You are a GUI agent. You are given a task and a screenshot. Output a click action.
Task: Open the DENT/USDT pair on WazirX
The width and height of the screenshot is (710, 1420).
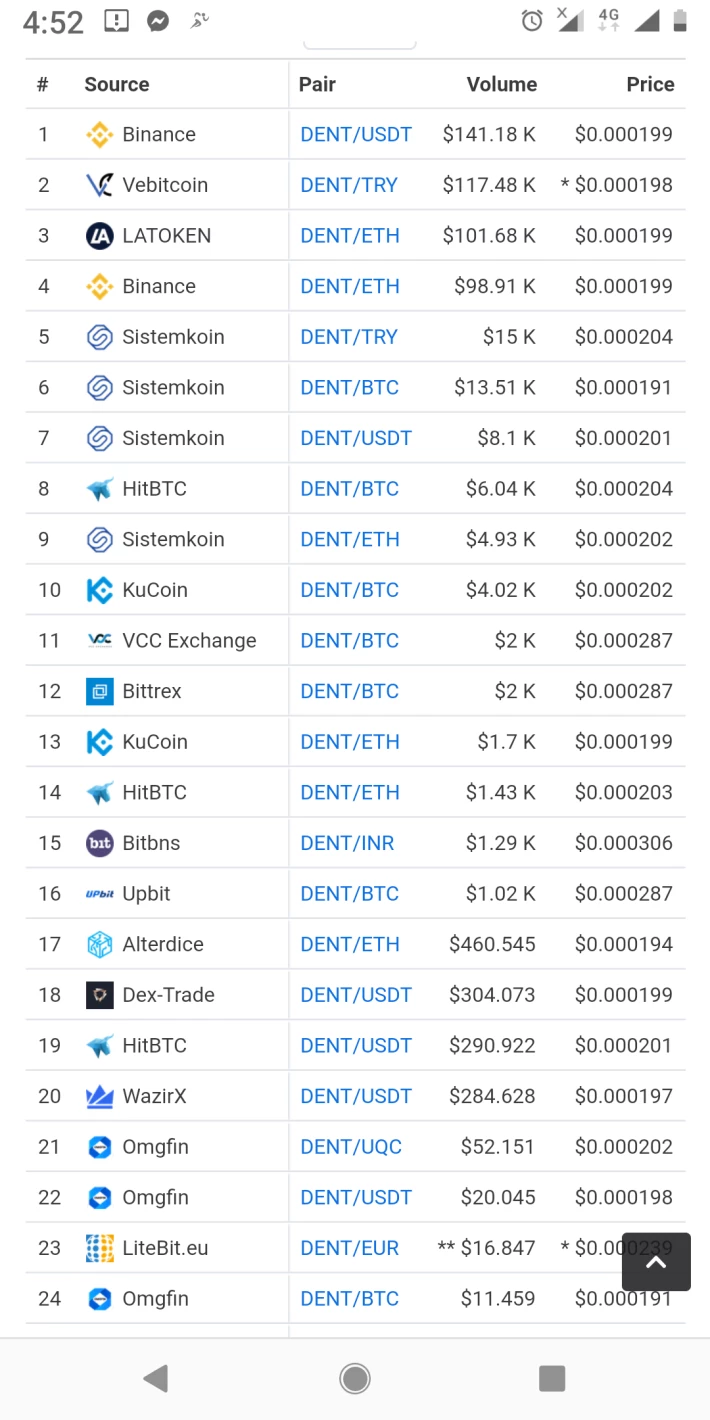tap(356, 1096)
